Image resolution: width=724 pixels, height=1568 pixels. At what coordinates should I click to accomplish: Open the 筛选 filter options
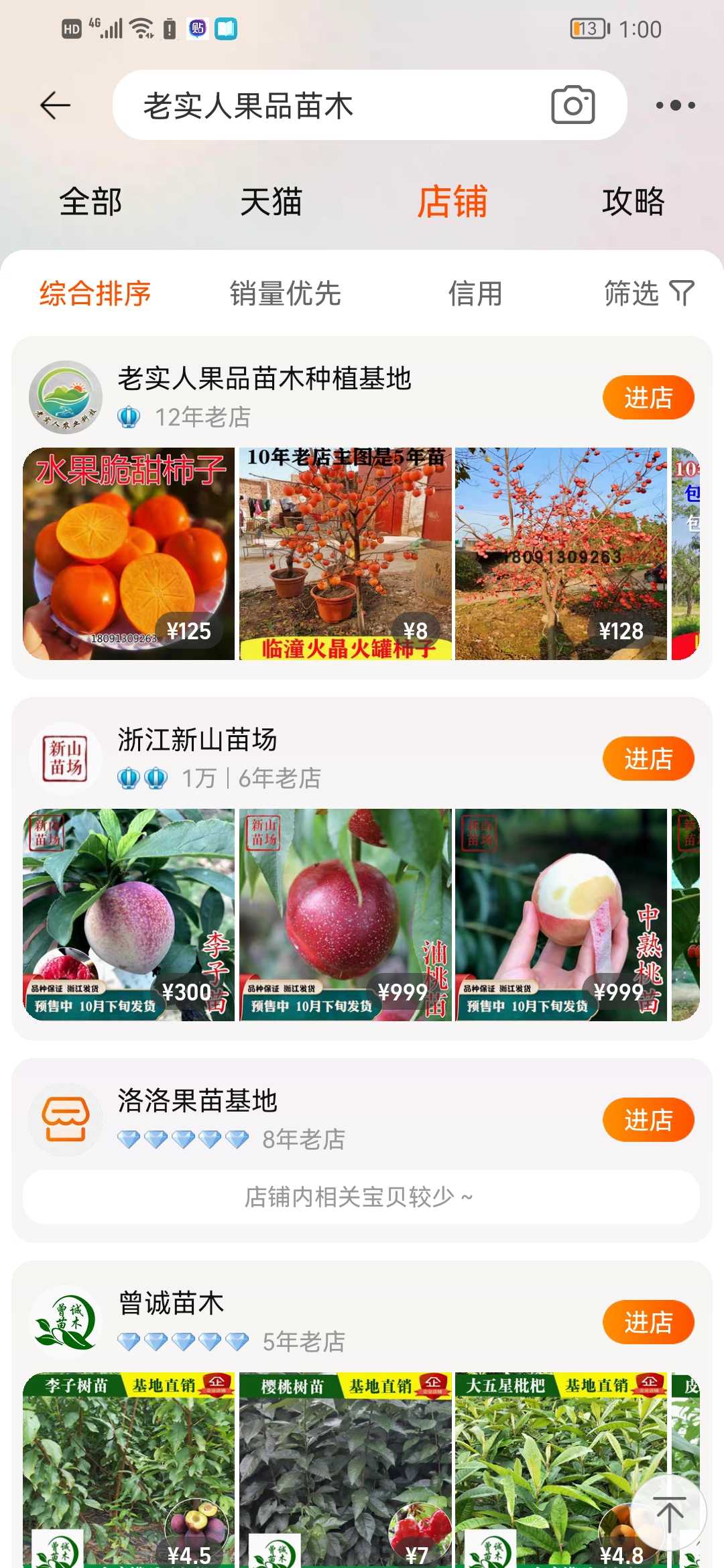(648, 293)
